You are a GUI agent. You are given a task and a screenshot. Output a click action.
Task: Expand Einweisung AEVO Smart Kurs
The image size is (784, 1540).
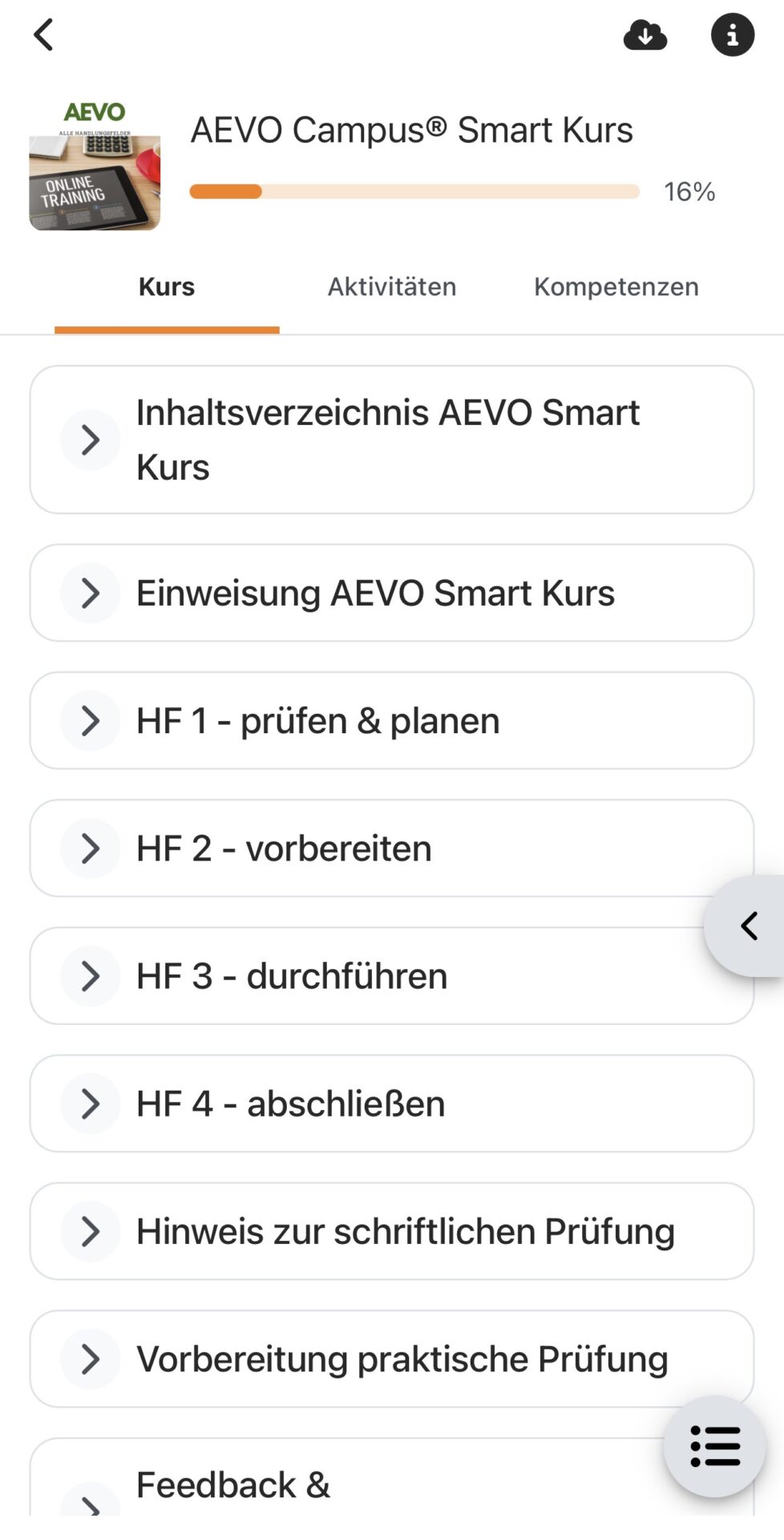(89, 594)
